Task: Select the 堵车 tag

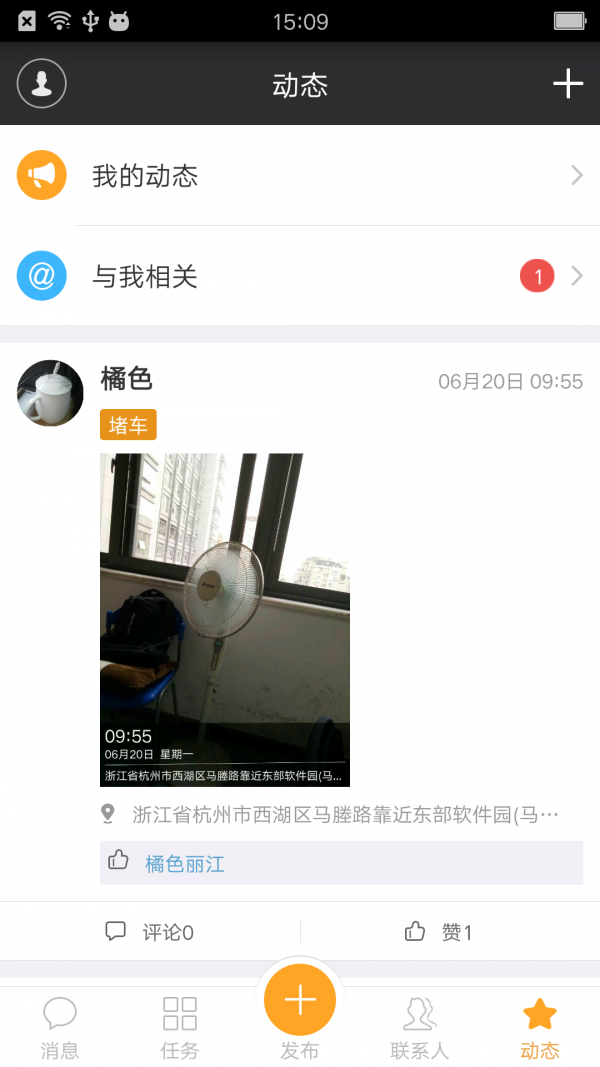Action: (x=128, y=425)
